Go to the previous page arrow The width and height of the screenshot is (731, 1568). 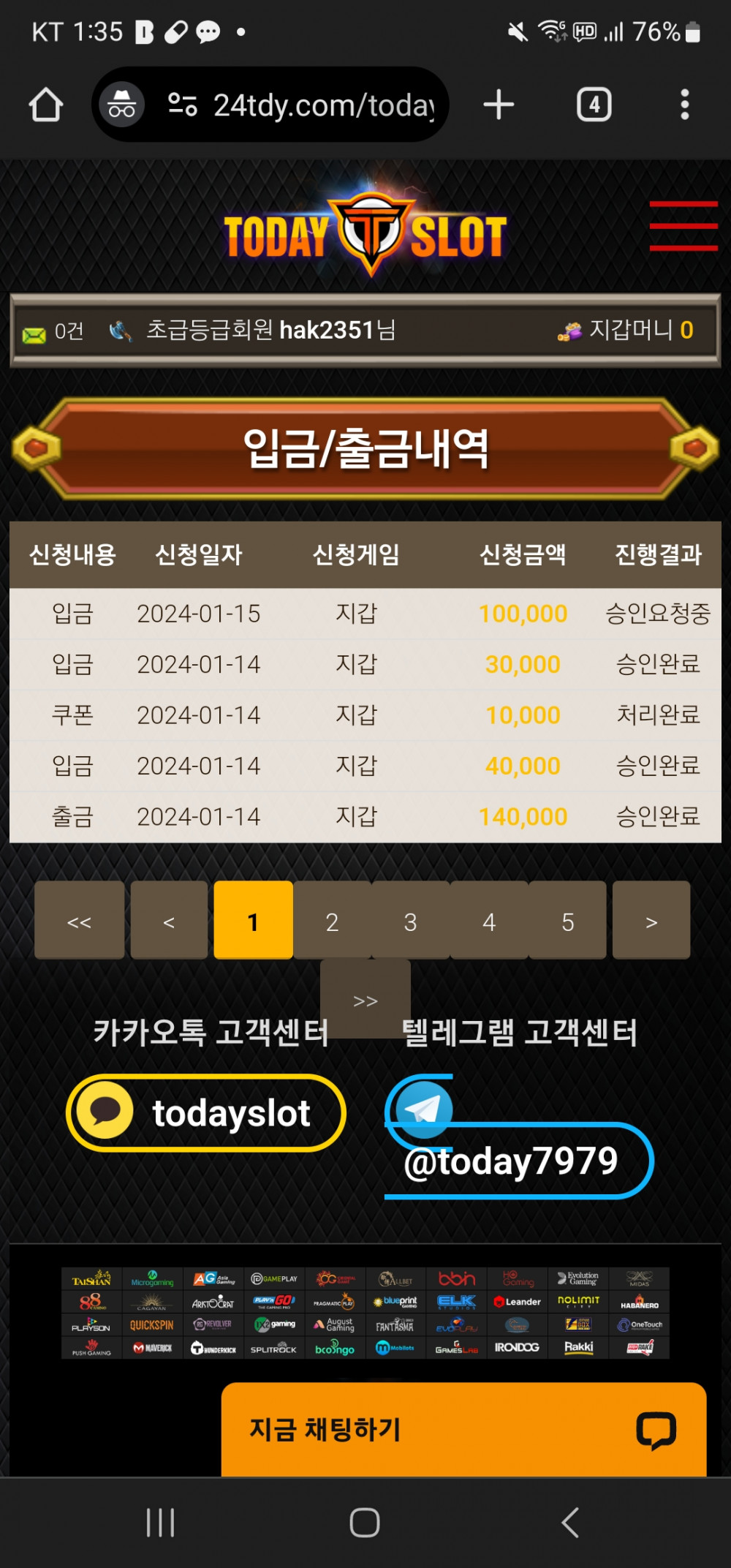[169, 921]
